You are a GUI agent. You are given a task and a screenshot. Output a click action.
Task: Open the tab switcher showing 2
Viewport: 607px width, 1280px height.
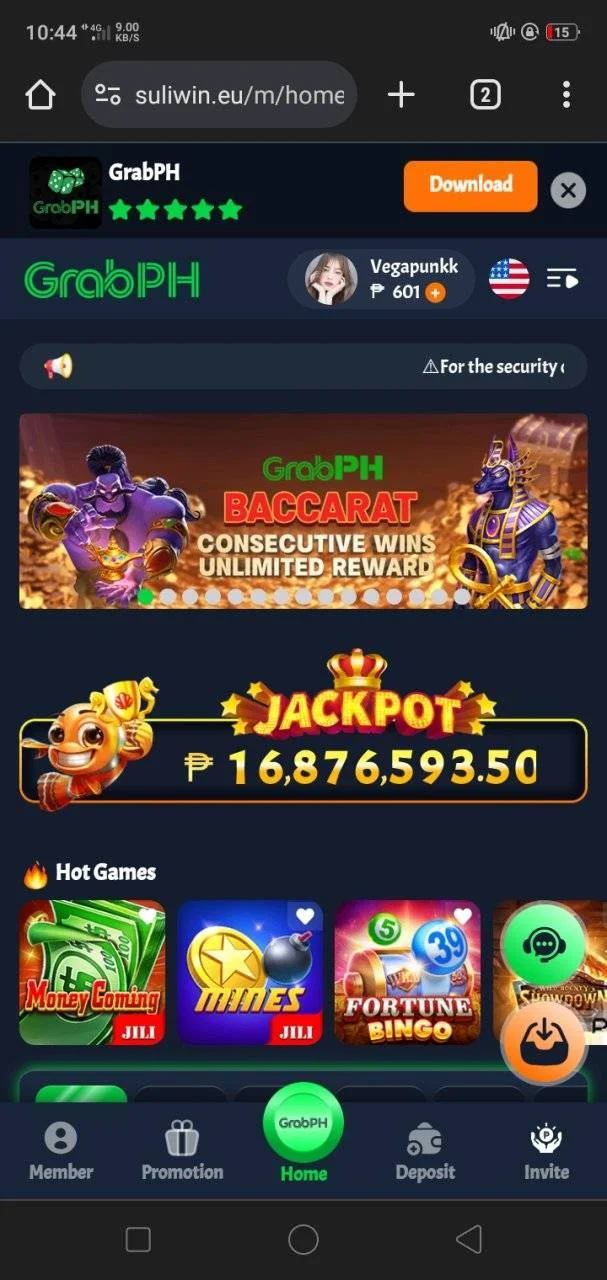485,95
